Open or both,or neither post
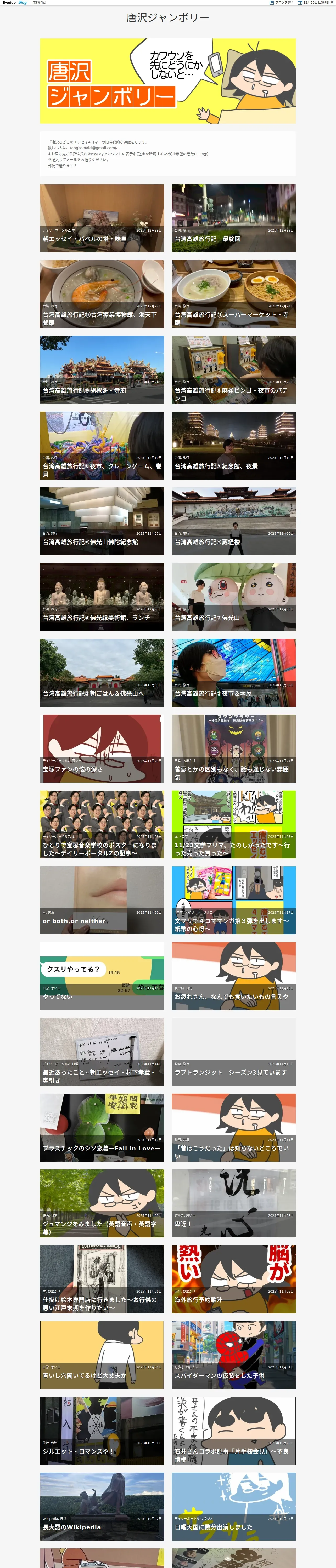Viewport: 336px width, 1568px height. coord(102,900)
